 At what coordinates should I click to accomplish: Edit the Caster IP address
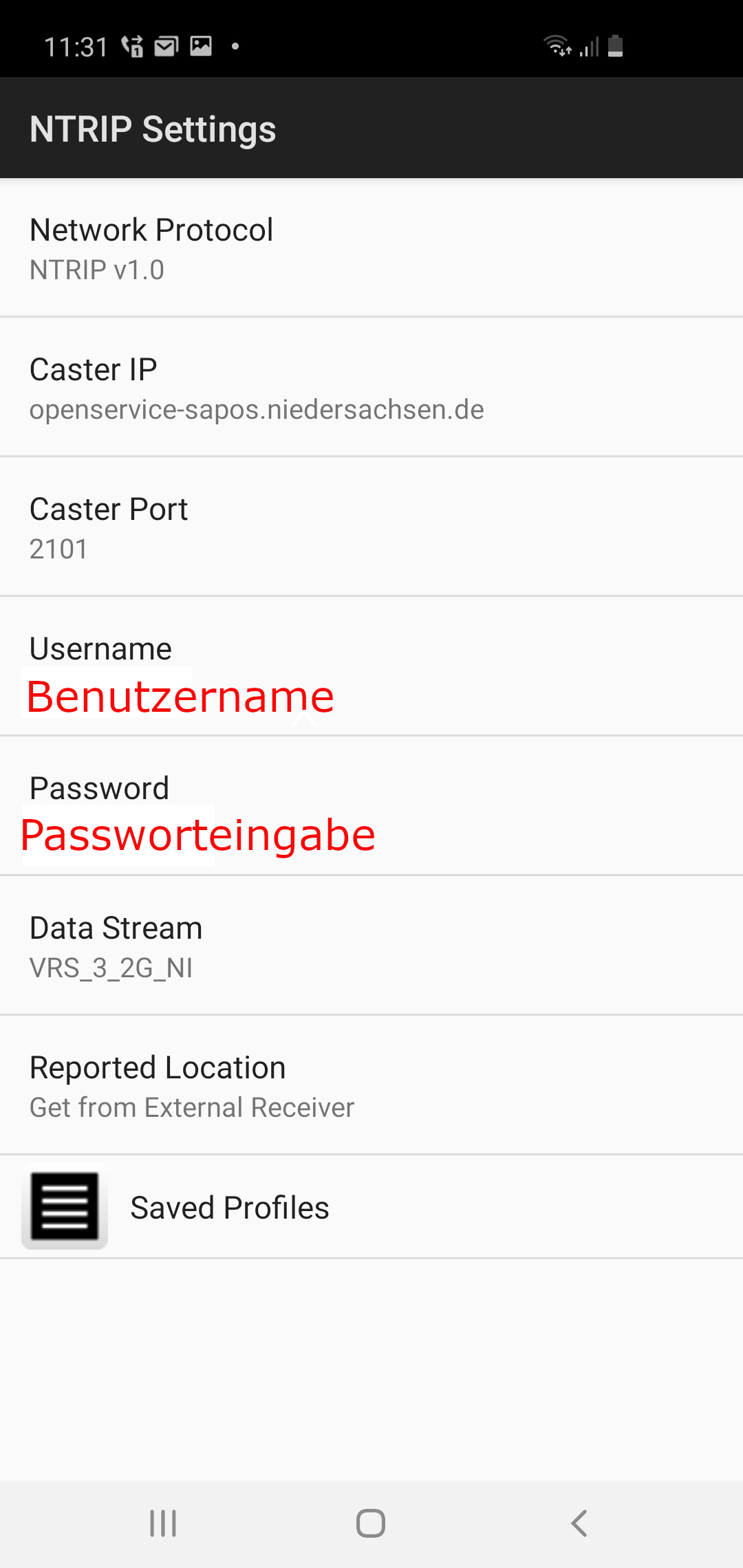point(371,387)
